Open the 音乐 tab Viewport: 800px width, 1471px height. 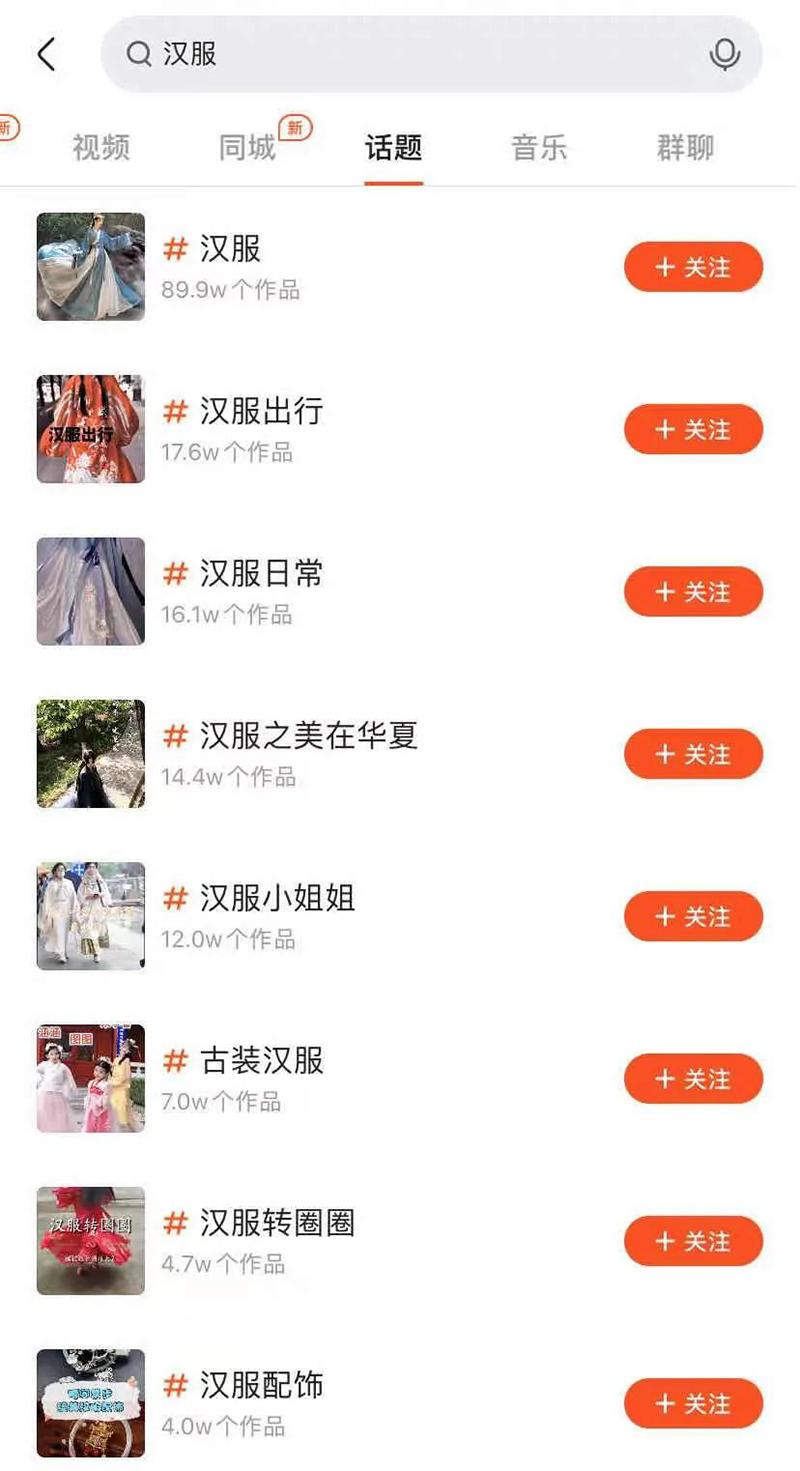[539, 148]
